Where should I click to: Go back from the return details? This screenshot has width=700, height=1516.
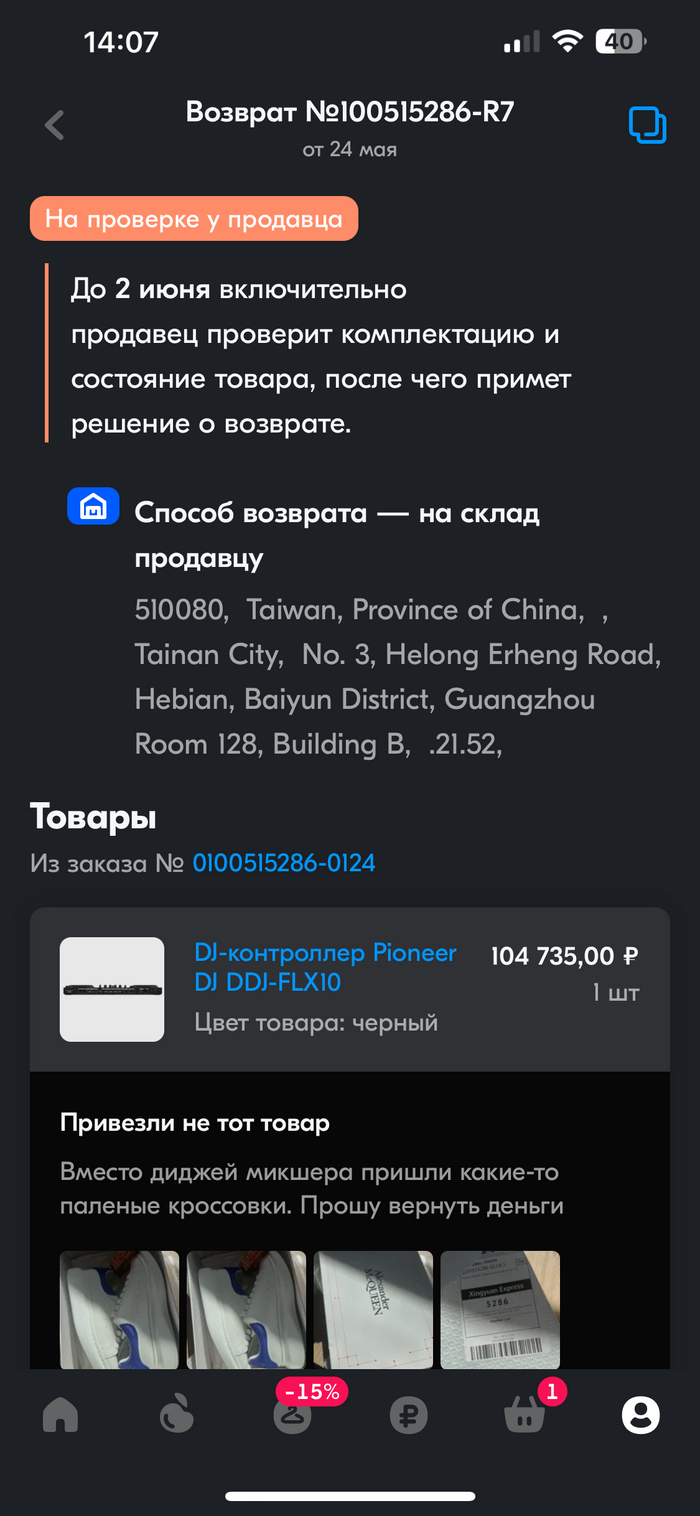pyautogui.click(x=55, y=126)
